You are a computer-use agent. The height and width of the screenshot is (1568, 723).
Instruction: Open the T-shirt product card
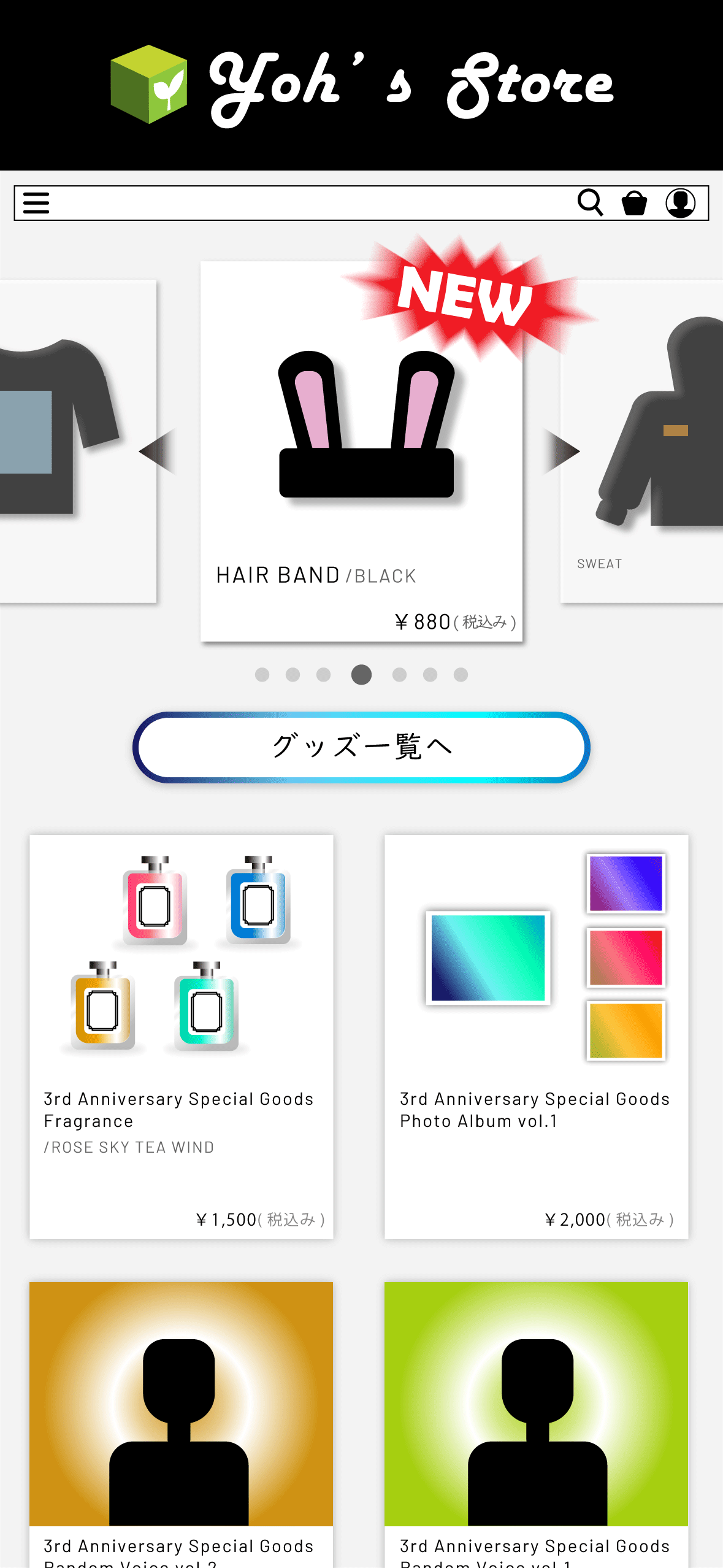[78, 442]
